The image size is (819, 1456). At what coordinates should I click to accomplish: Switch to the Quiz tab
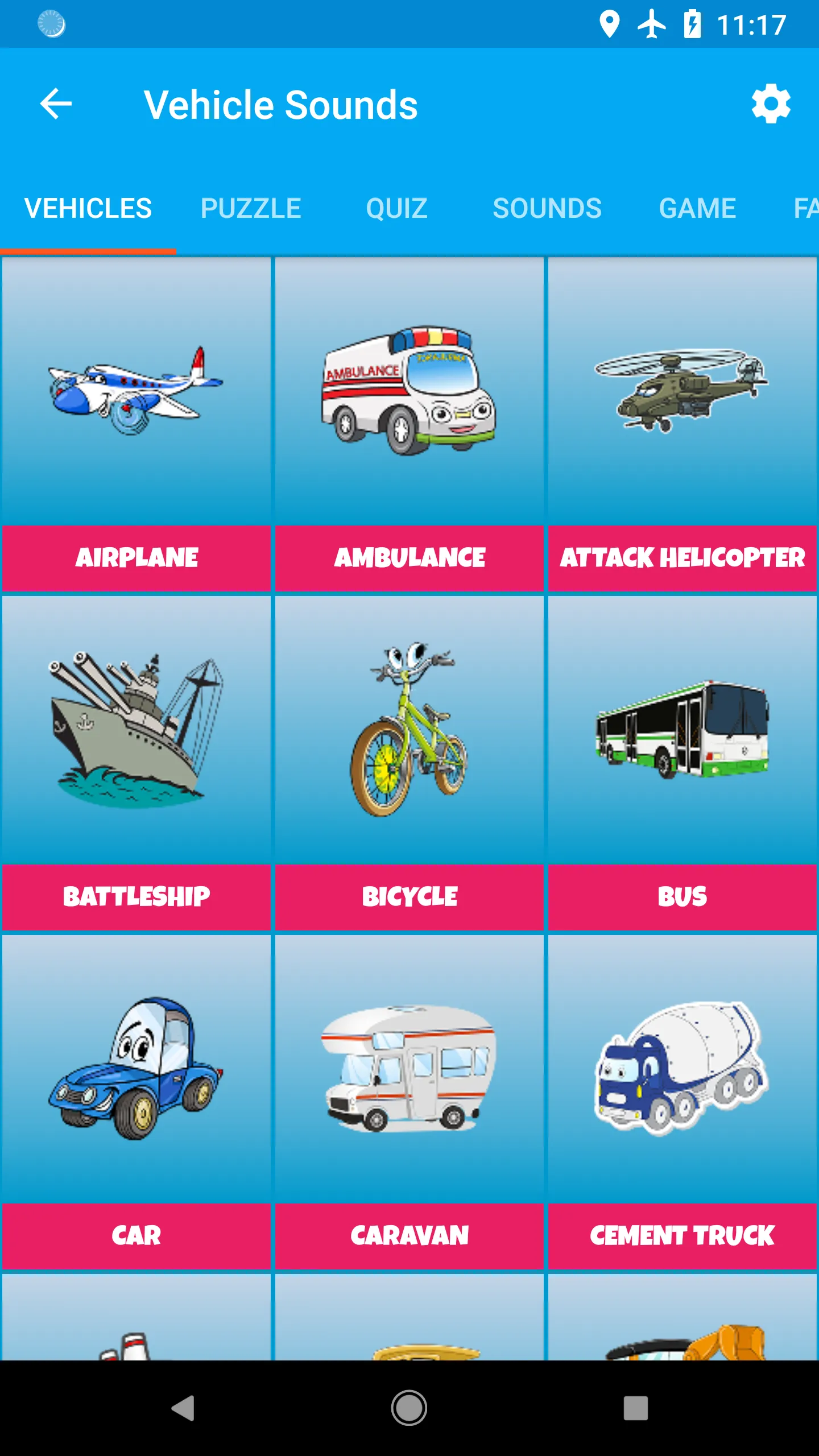(397, 208)
